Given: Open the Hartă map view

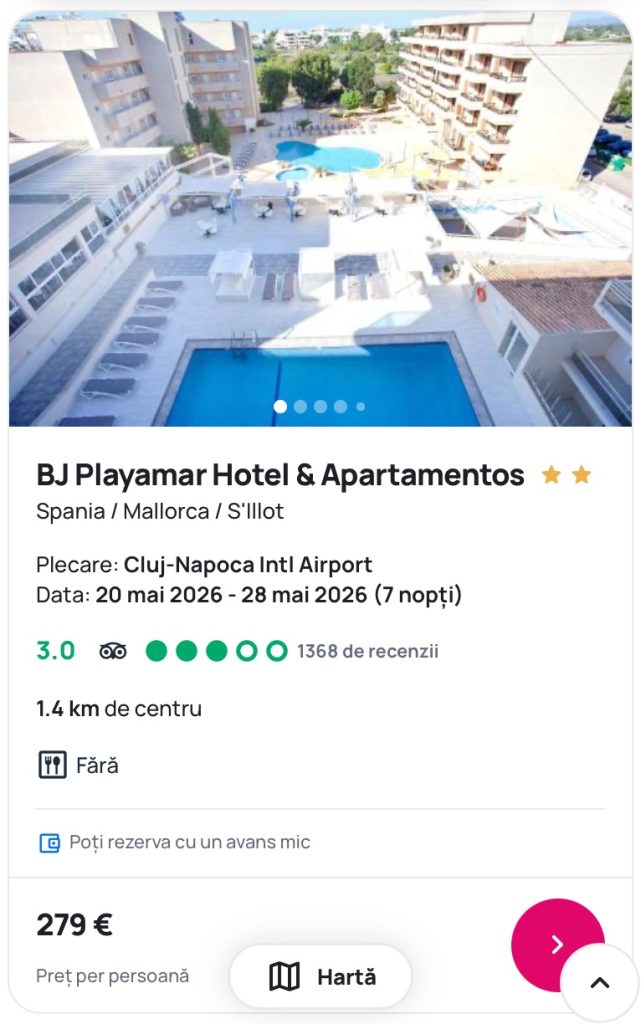Looking at the screenshot, I should click(321, 977).
